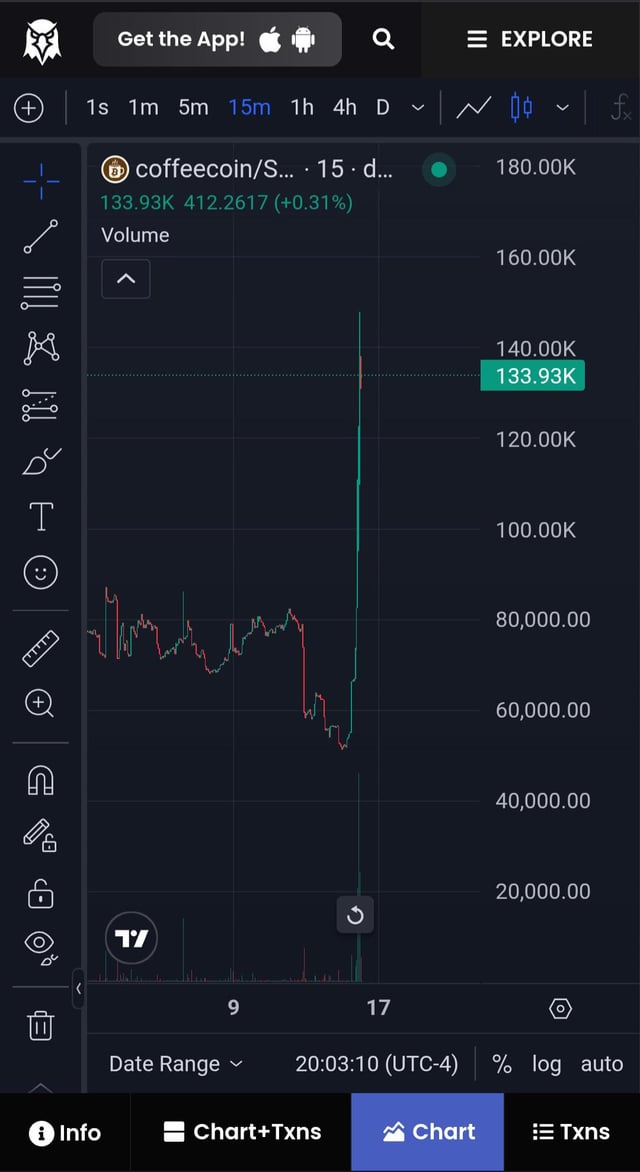Reset the chart view
Image resolution: width=640 pixels, height=1172 pixels.
(x=355, y=915)
